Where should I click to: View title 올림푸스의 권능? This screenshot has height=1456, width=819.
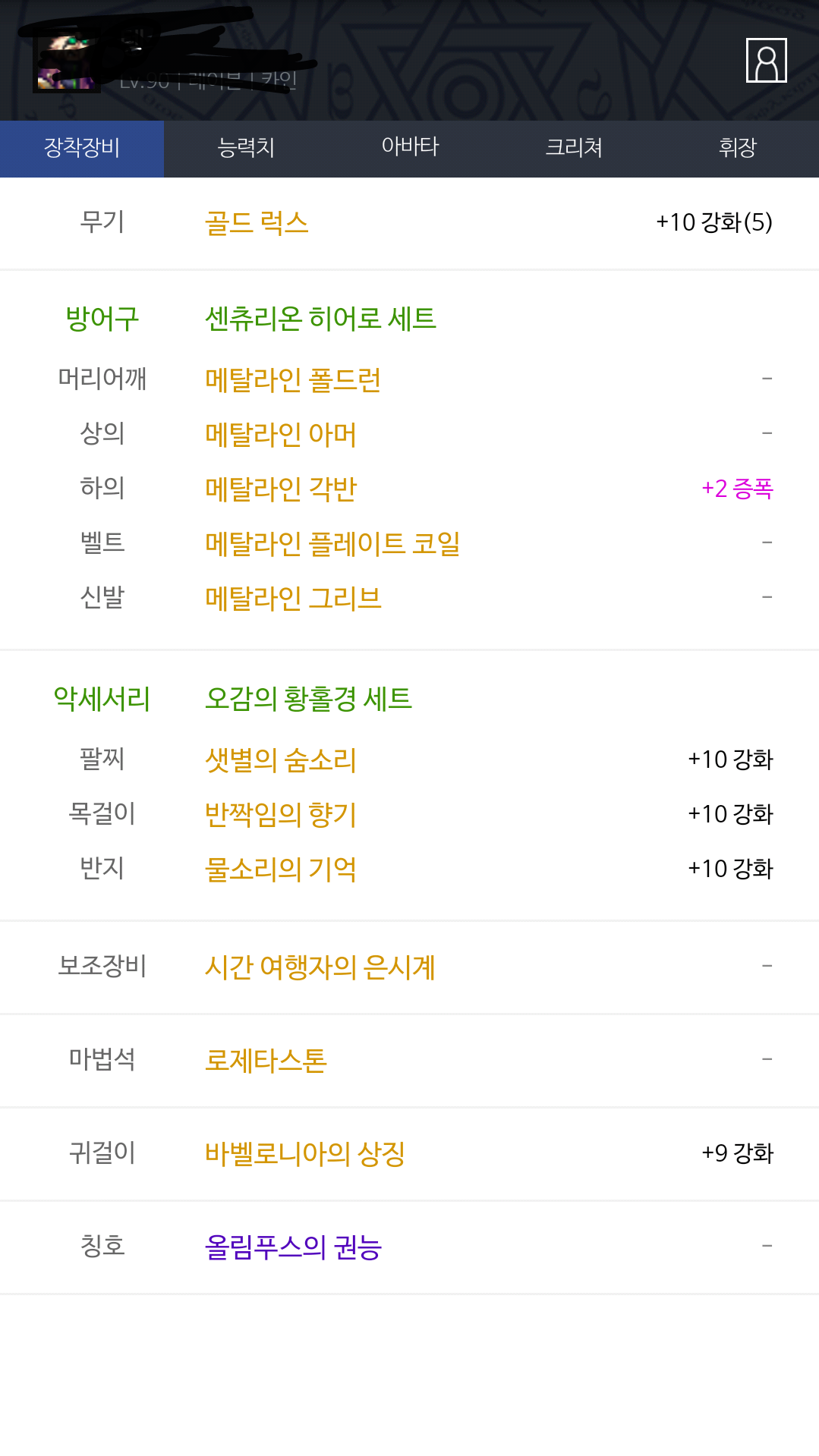293,1247
